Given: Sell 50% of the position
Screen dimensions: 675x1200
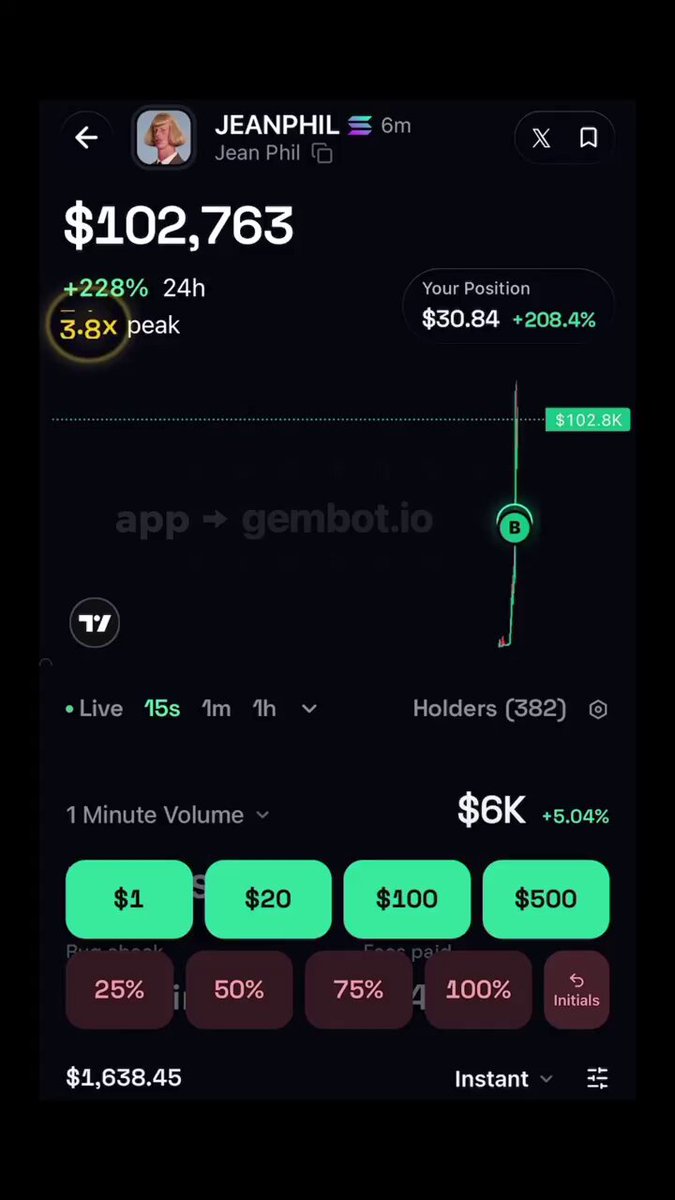Looking at the screenshot, I should tap(239, 989).
